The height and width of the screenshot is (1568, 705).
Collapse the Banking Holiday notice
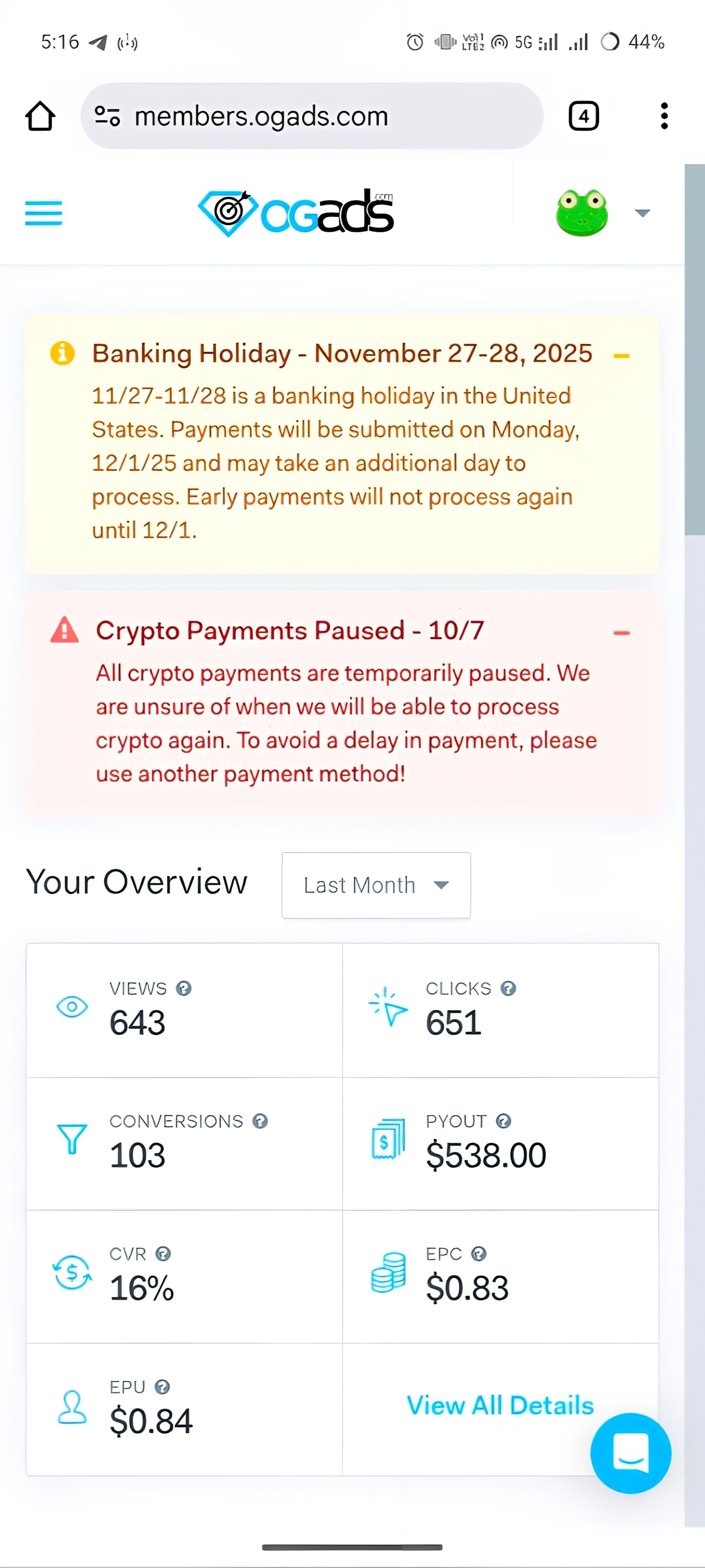(x=621, y=355)
